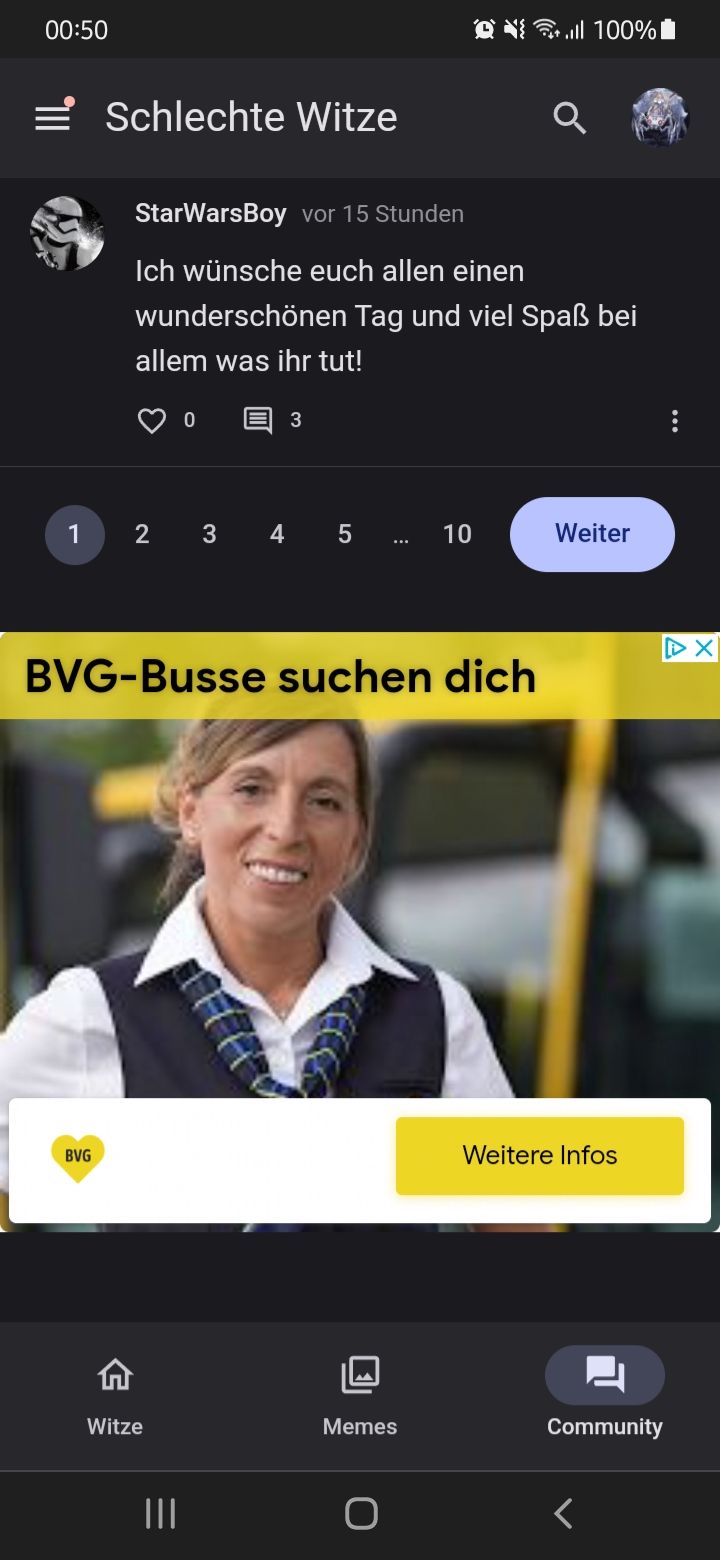
Task: Jump to page 10
Action: pyautogui.click(x=457, y=535)
